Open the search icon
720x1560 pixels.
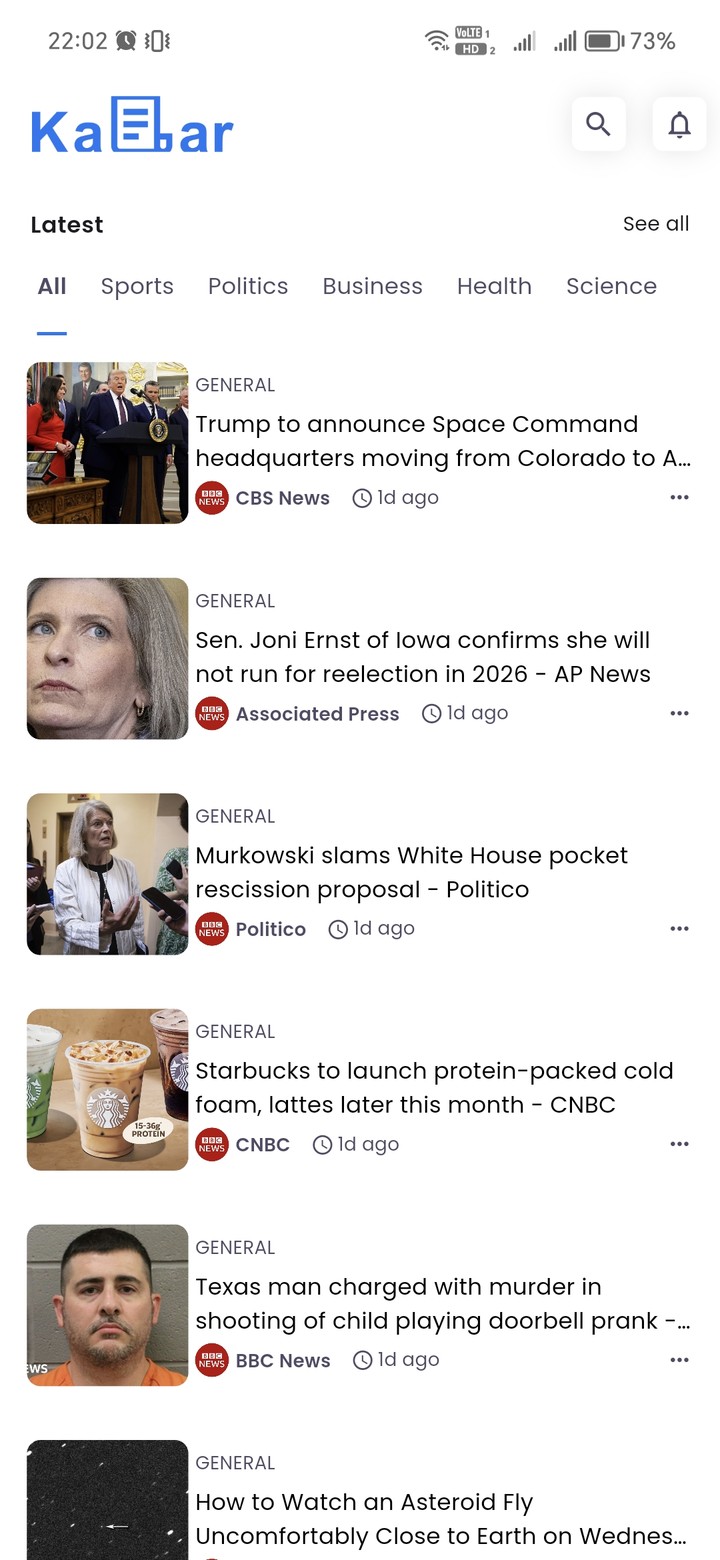click(598, 124)
